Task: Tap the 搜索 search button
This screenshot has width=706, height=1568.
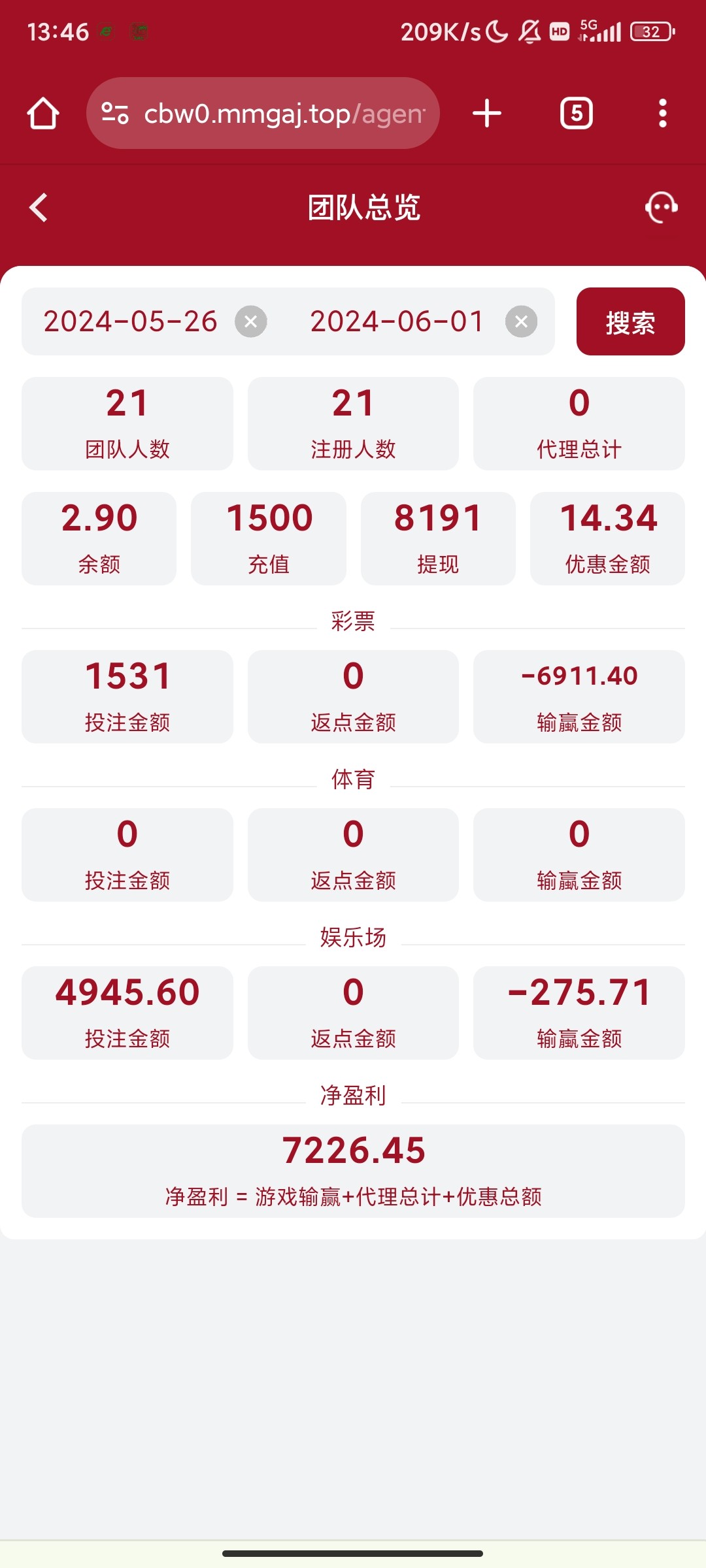Action: tap(630, 321)
